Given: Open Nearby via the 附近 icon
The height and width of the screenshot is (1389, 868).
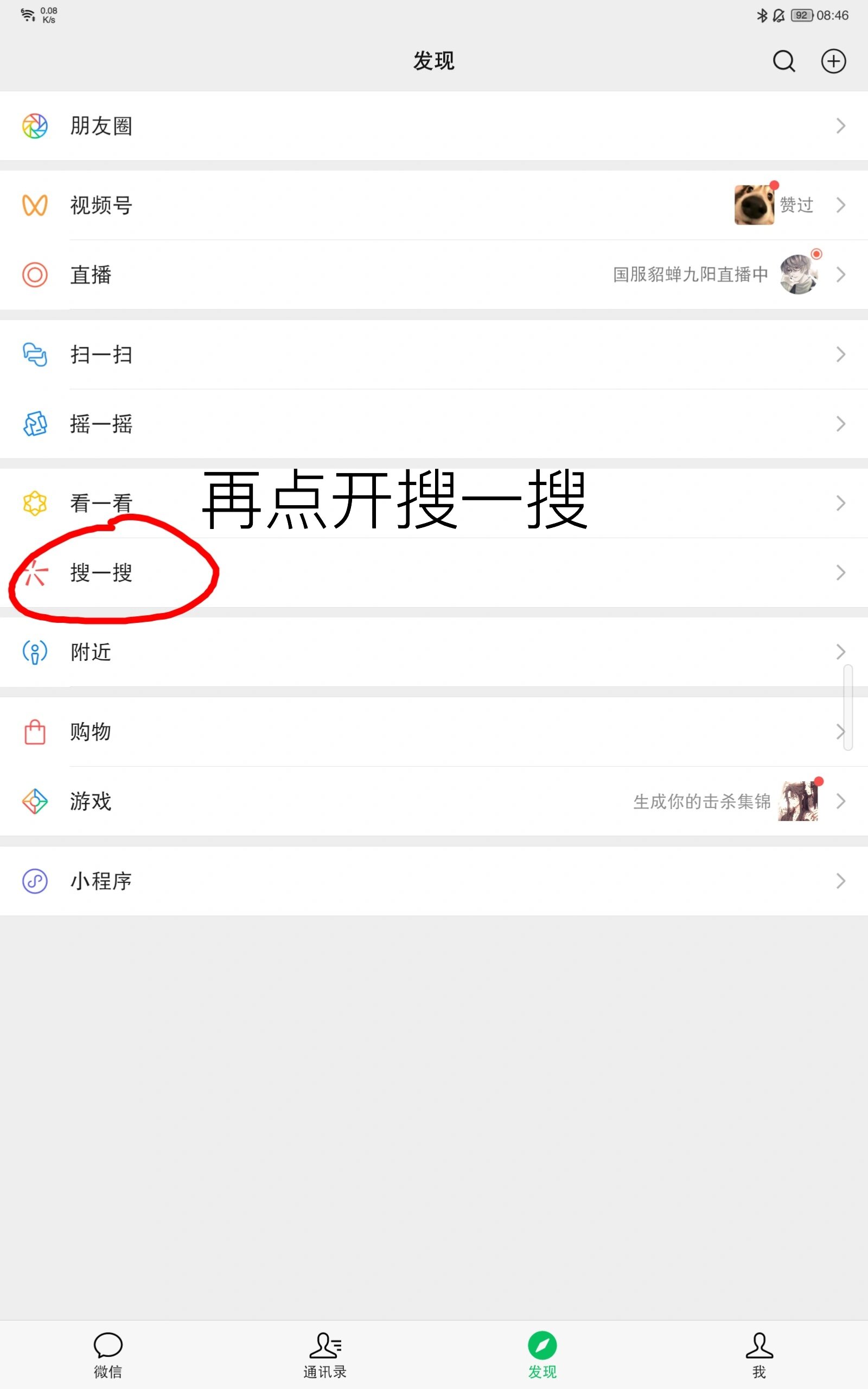Looking at the screenshot, I should pos(34,652).
